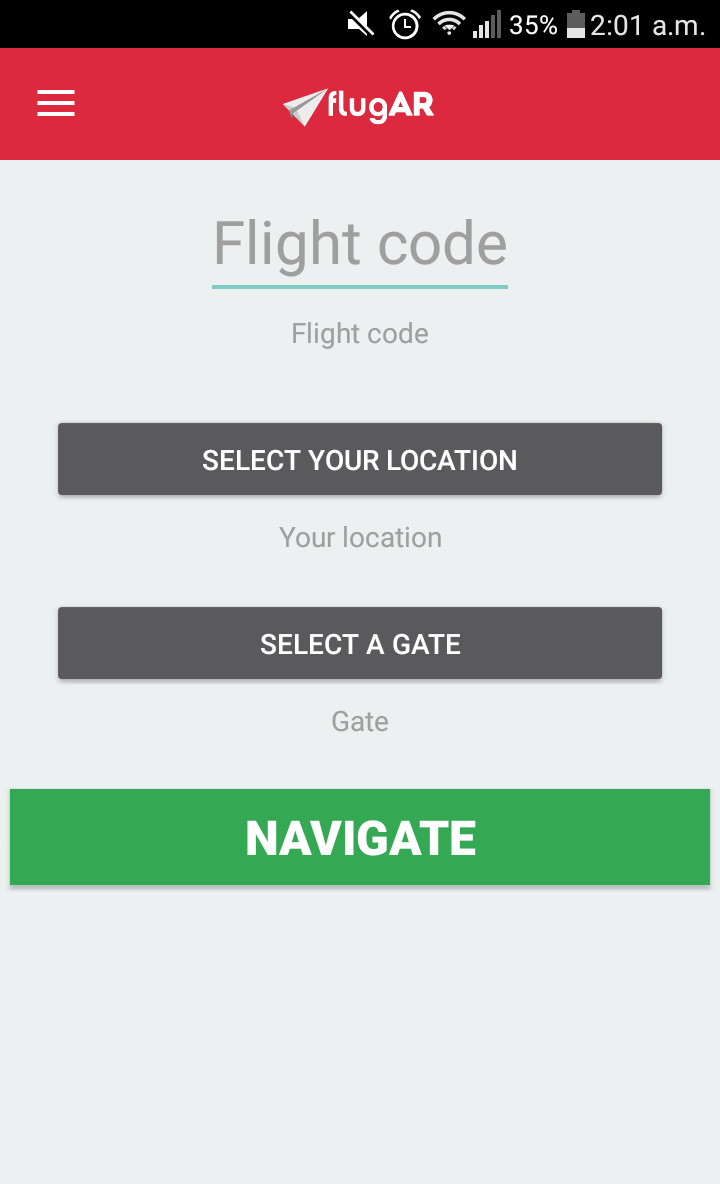Open the hamburger drawer menu
The width and height of the screenshot is (720, 1184).
point(56,103)
